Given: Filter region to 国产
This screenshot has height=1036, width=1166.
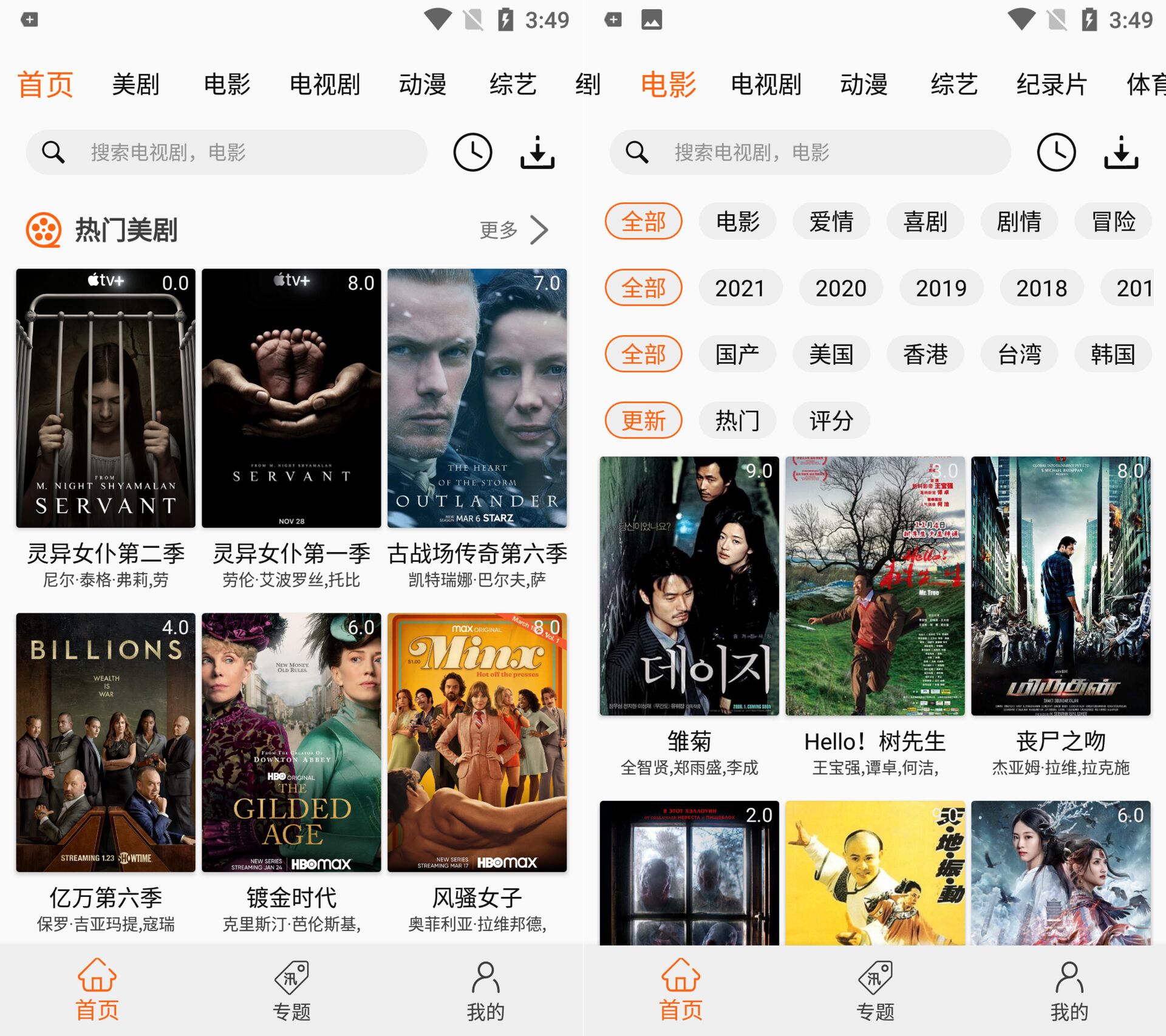Looking at the screenshot, I should pos(737,354).
